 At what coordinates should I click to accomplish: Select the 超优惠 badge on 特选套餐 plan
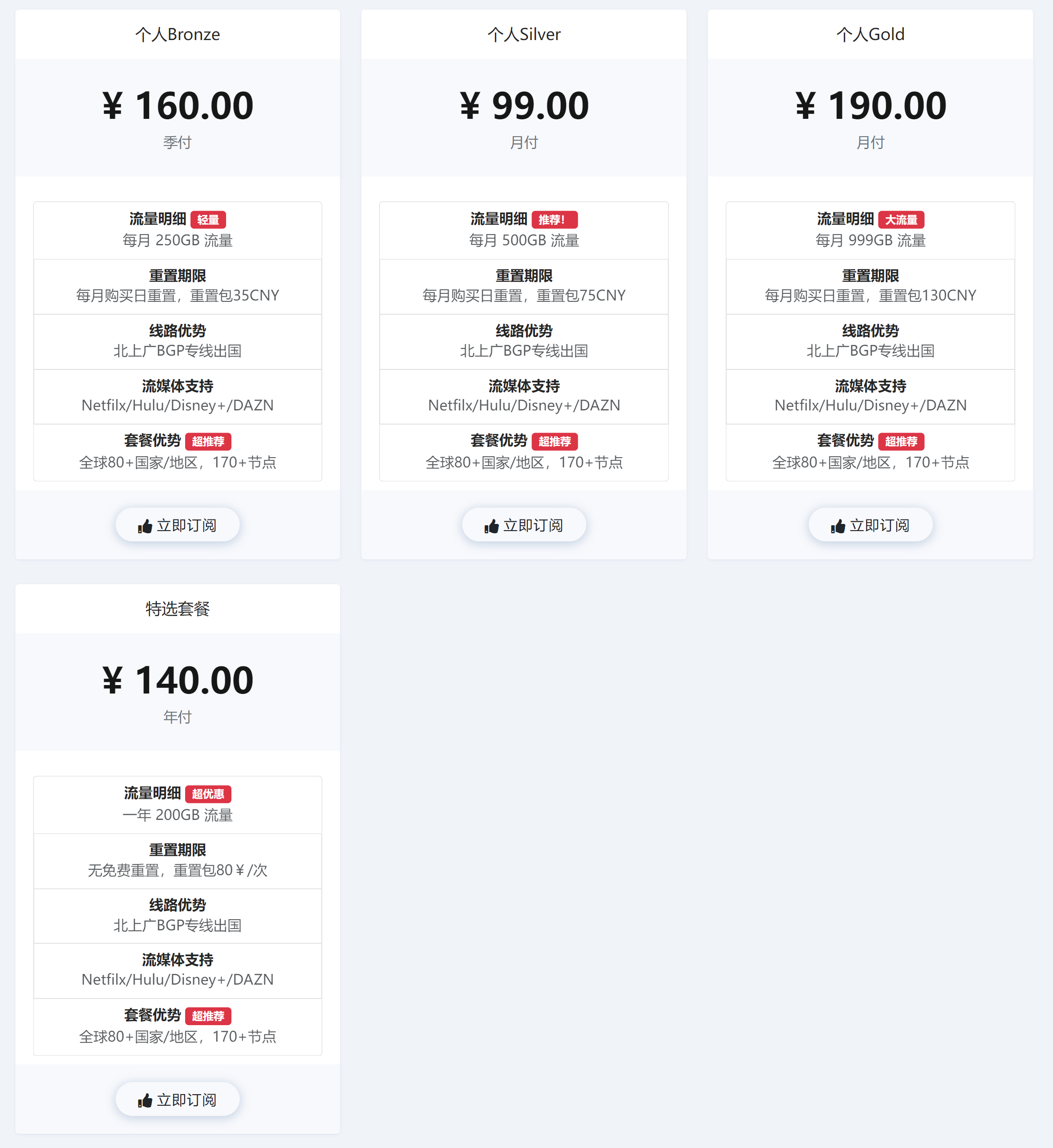pyautogui.click(x=208, y=794)
